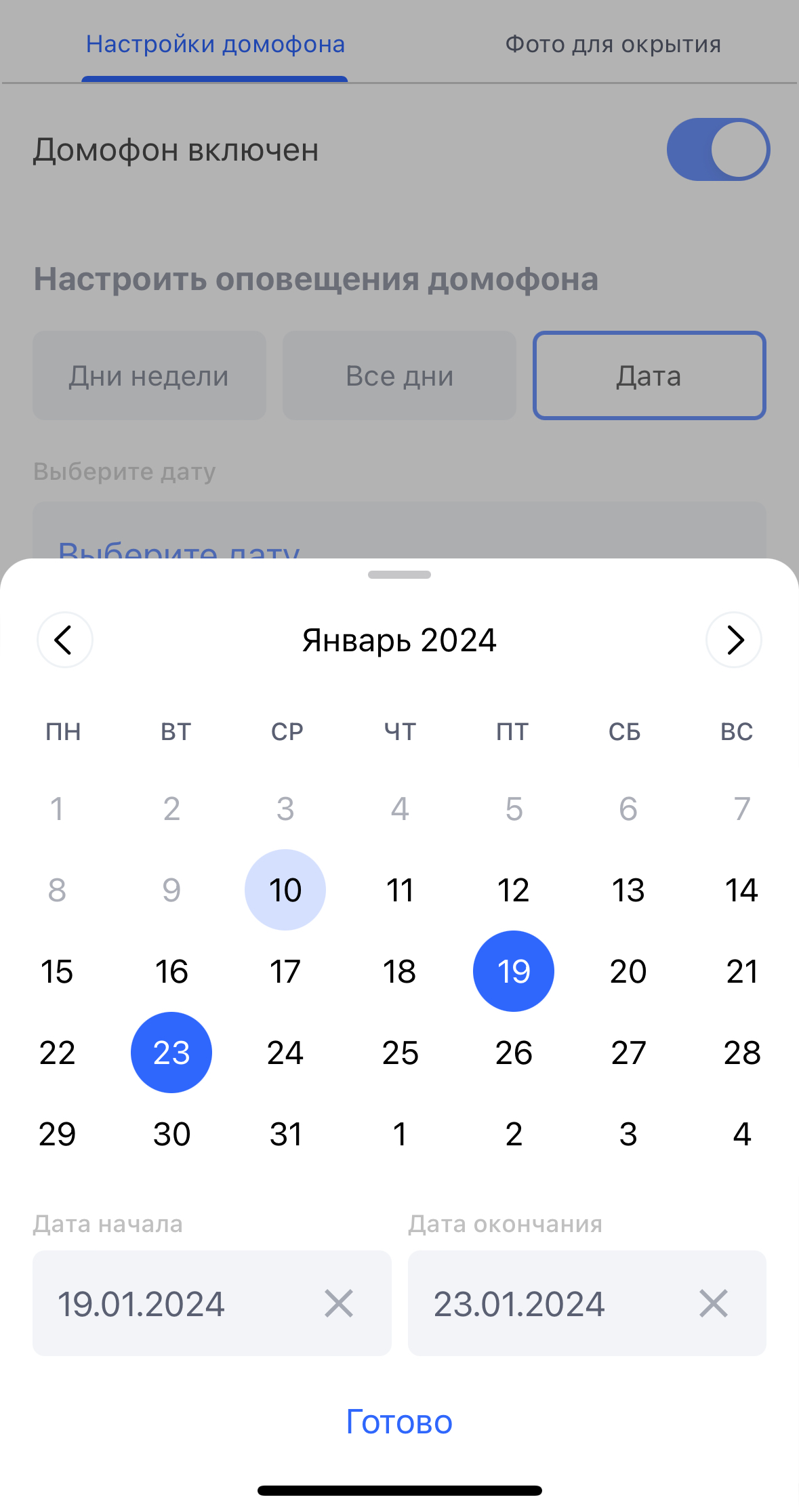Image resolution: width=799 pixels, height=1512 pixels.
Task: Tap January 20 in the calendar
Action: coord(628,971)
